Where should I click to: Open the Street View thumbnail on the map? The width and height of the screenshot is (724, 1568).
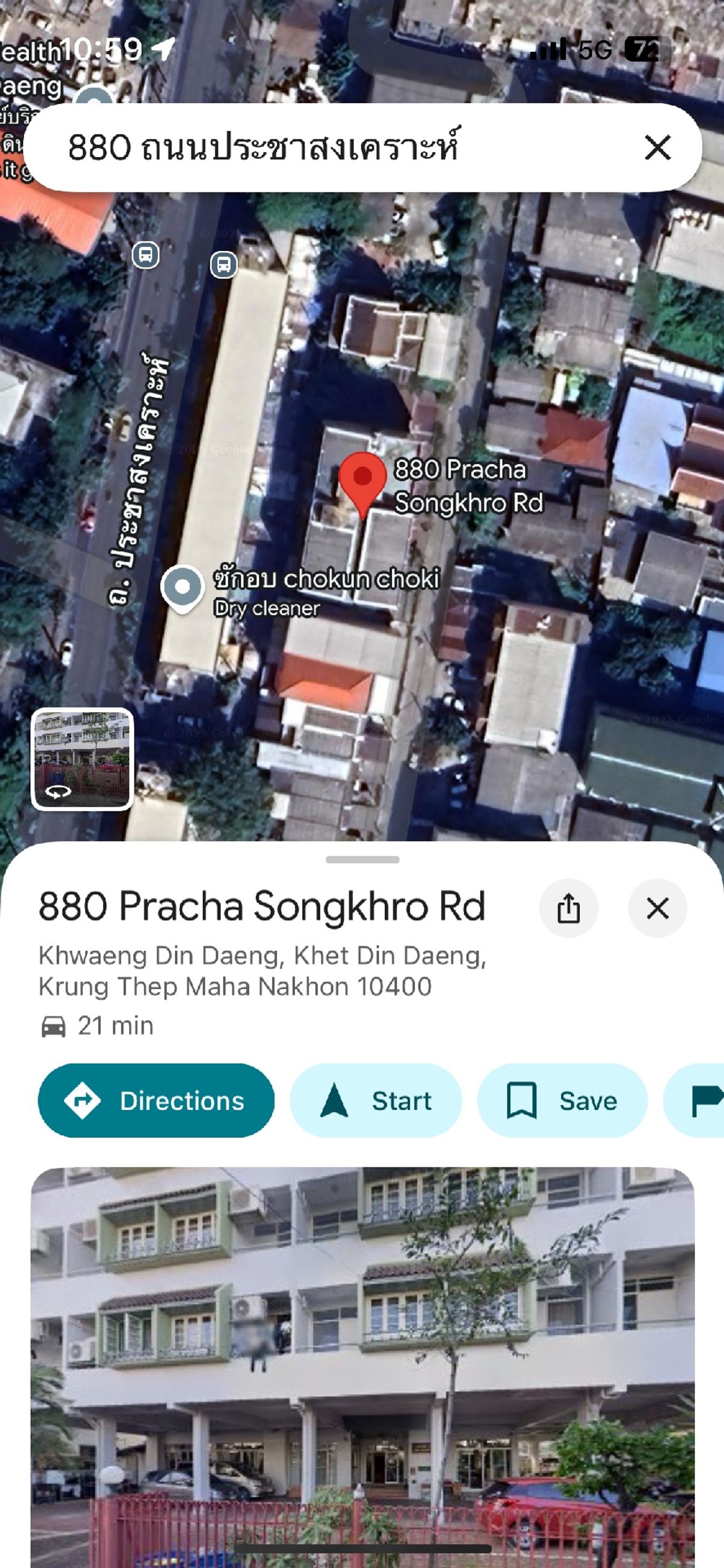click(82, 759)
